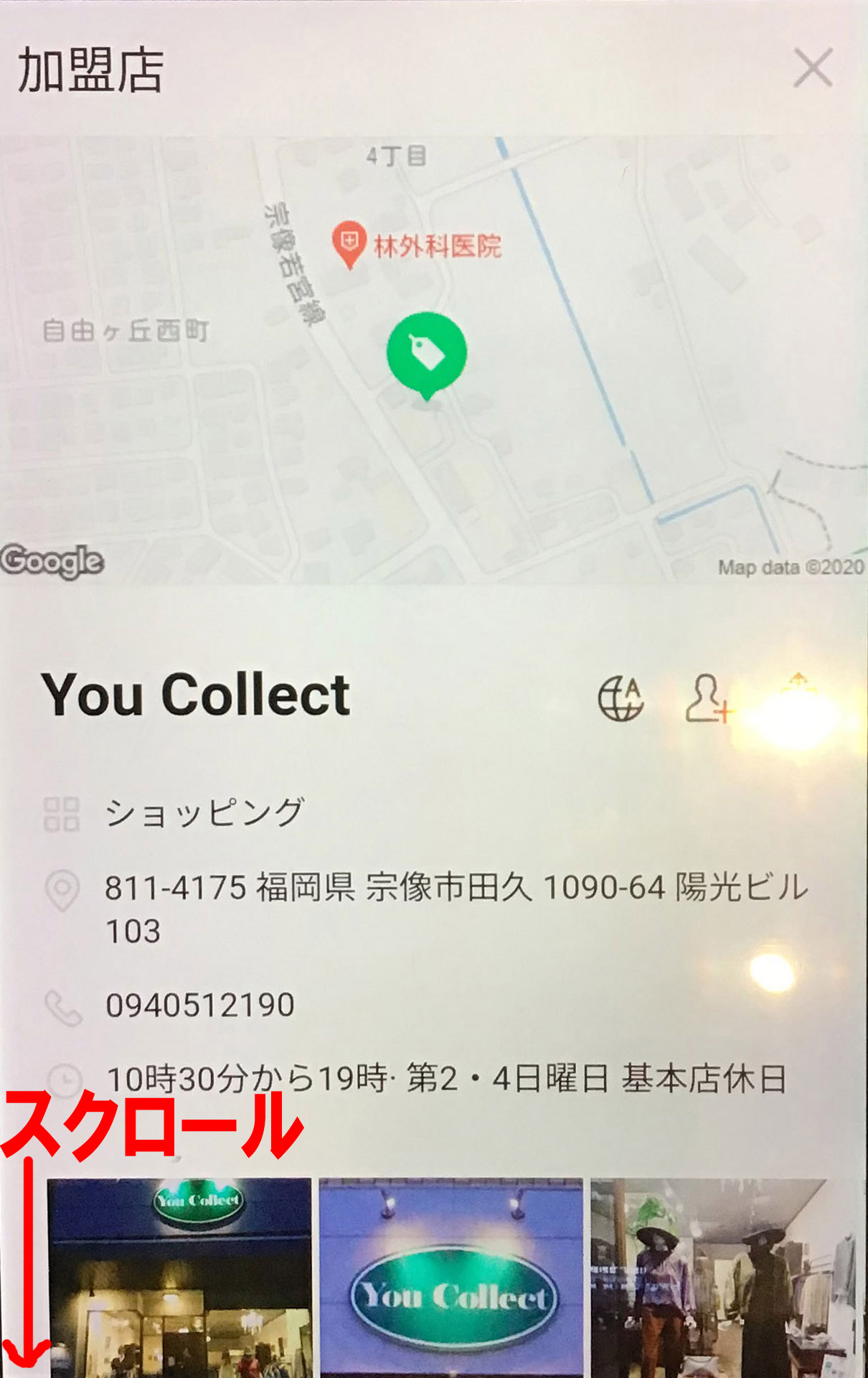Image resolution: width=868 pixels, height=1378 pixels.
Task: Close the 加盟店 store detail page
Action: [813, 68]
